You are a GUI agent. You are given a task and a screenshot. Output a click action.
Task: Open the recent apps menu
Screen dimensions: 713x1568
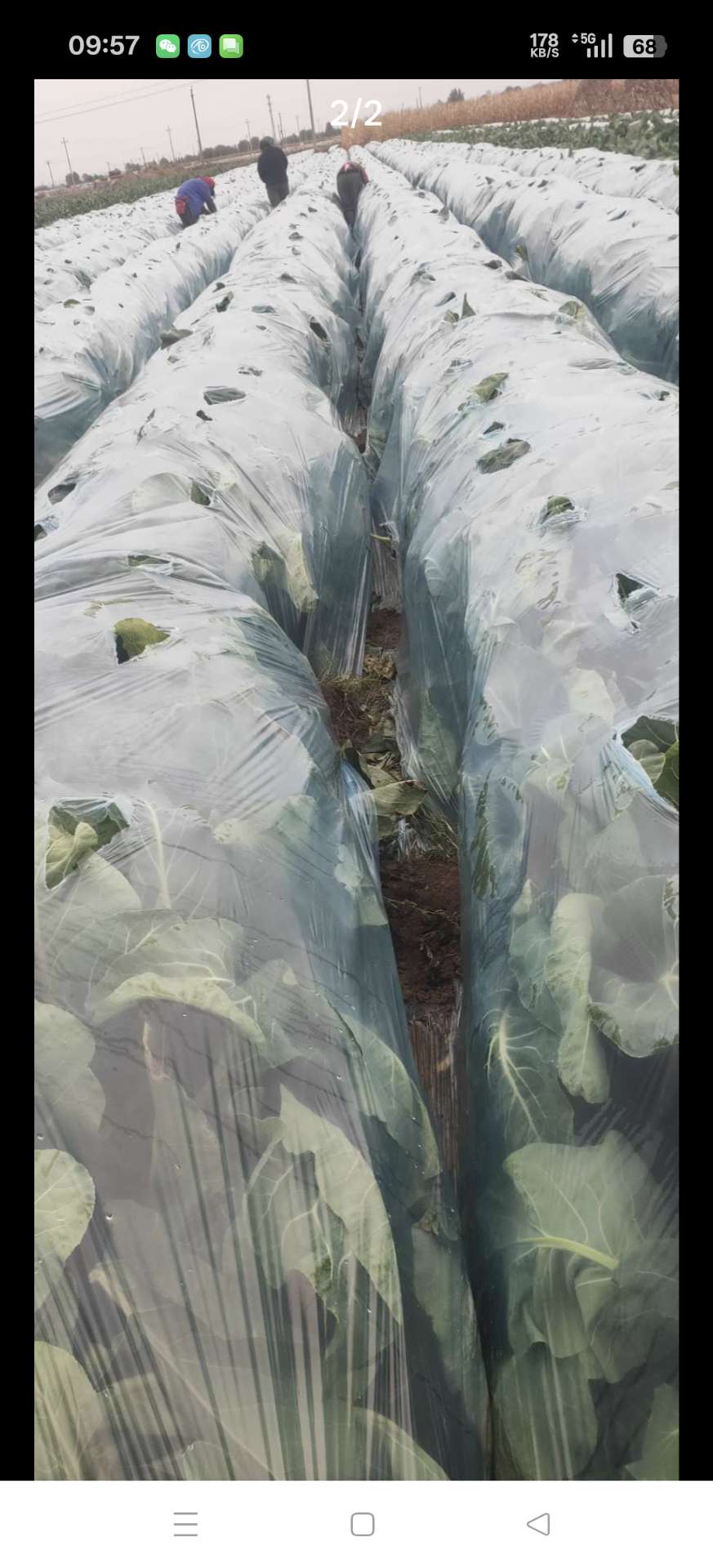(x=185, y=1524)
